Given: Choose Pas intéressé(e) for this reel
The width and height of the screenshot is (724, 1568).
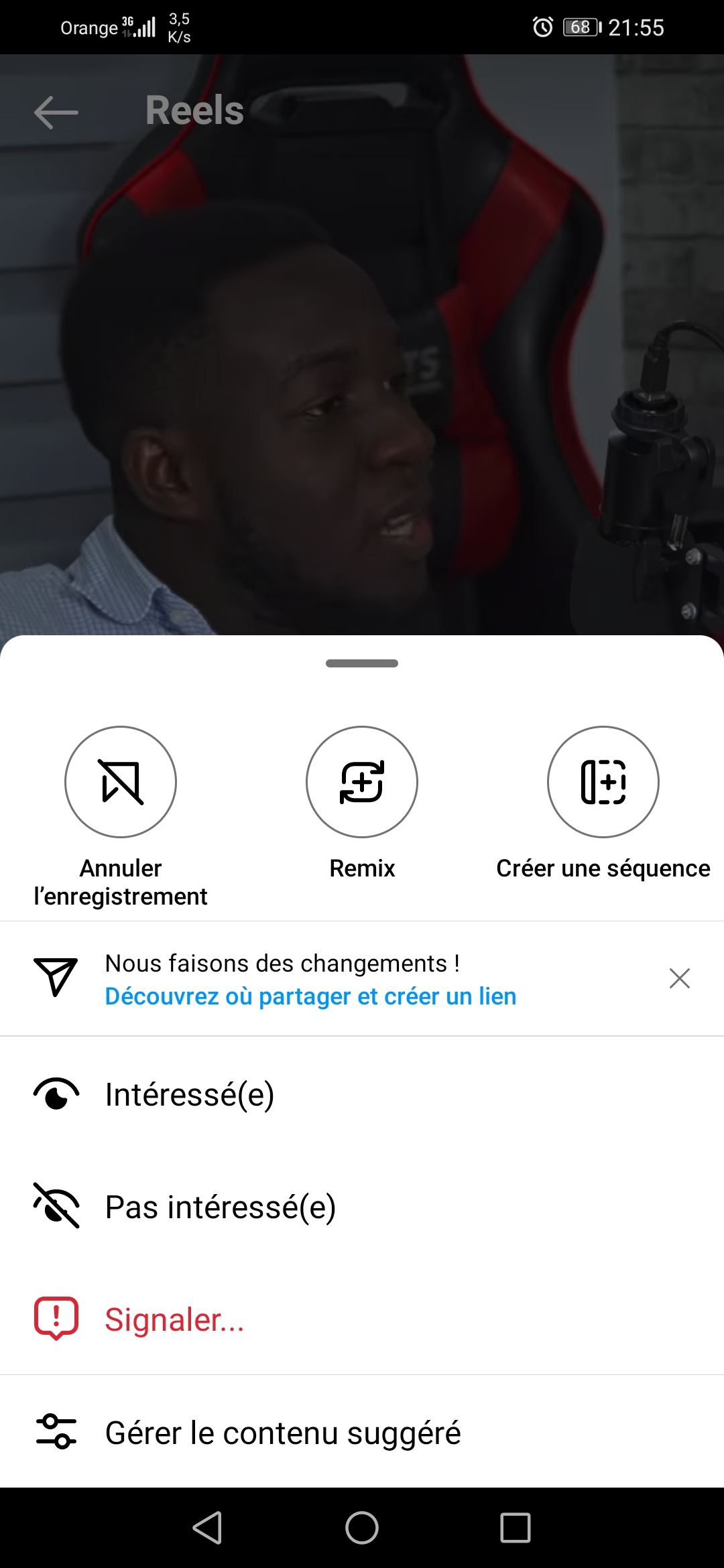Looking at the screenshot, I should tap(220, 1207).
